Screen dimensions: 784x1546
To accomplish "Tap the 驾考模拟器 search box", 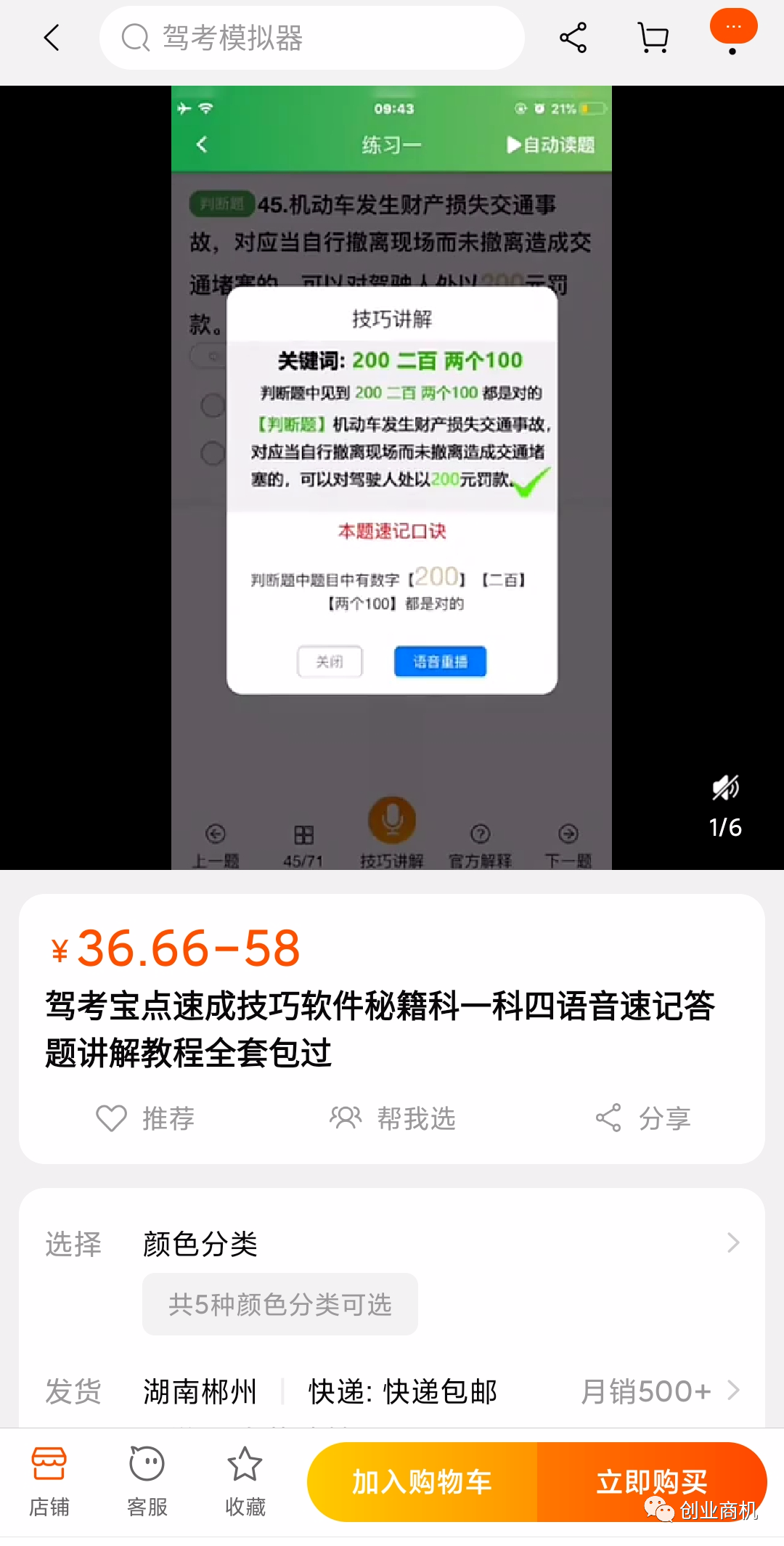I will [x=312, y=38].
